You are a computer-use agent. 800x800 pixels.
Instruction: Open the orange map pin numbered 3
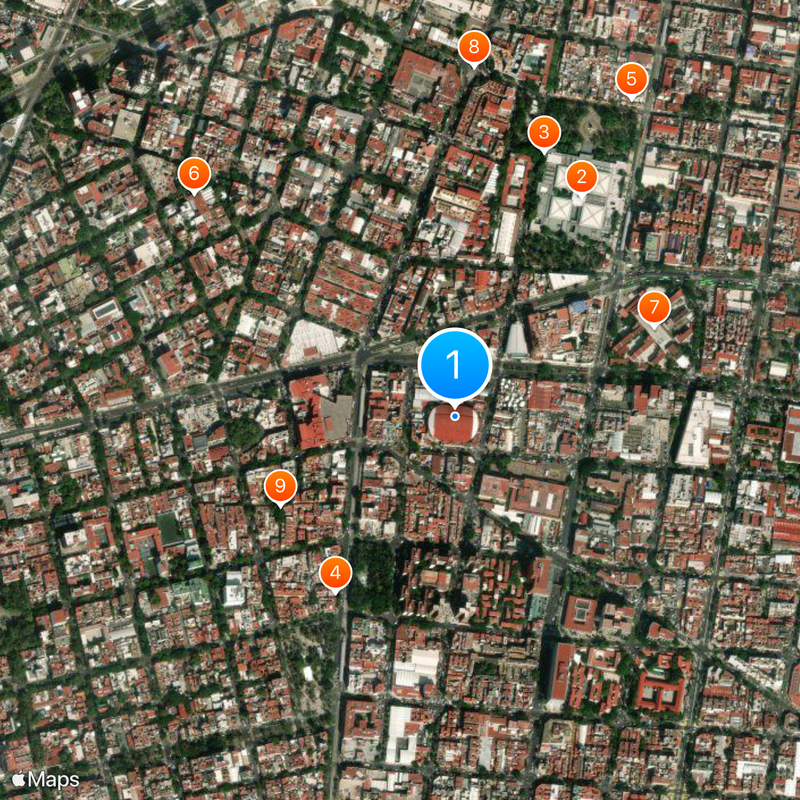point(543,132)
